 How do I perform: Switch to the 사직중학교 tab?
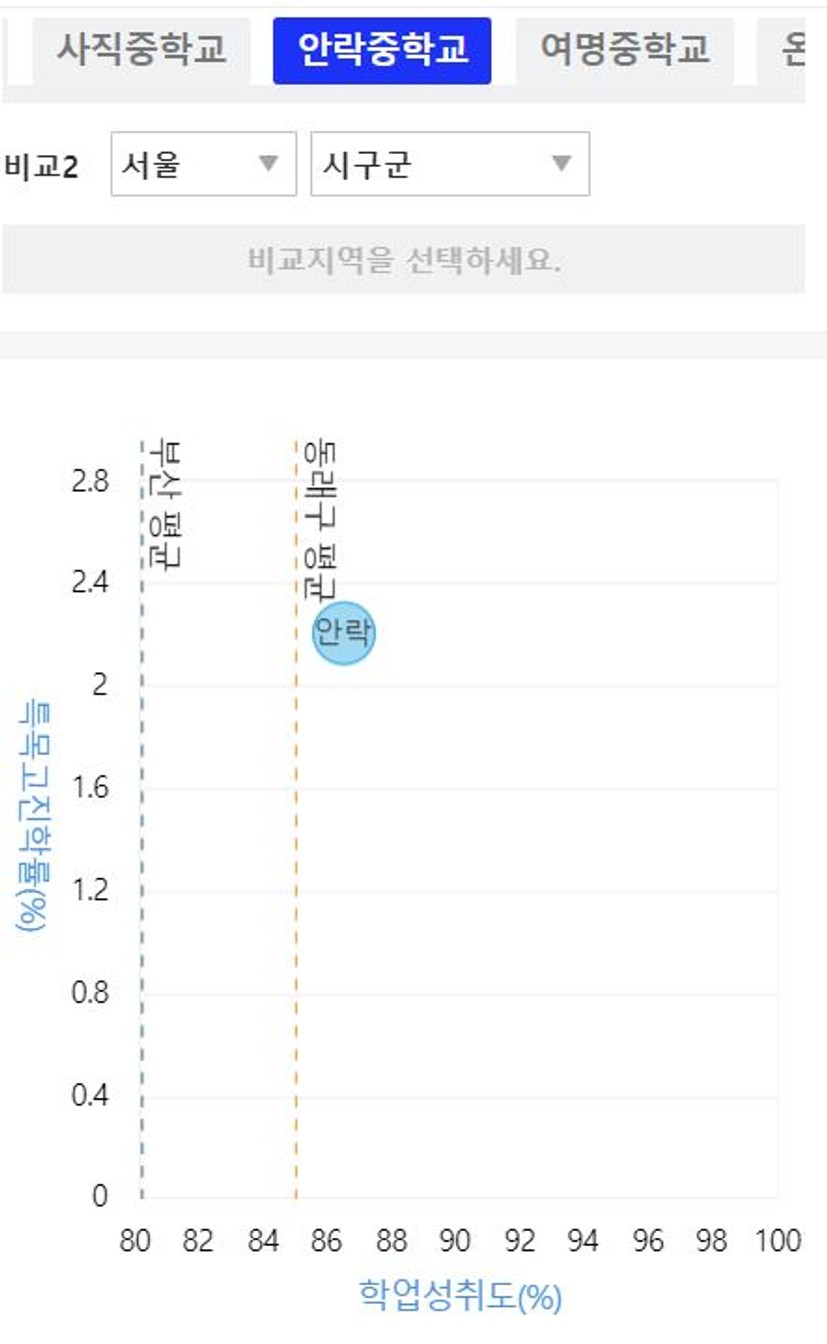point(141,50)
